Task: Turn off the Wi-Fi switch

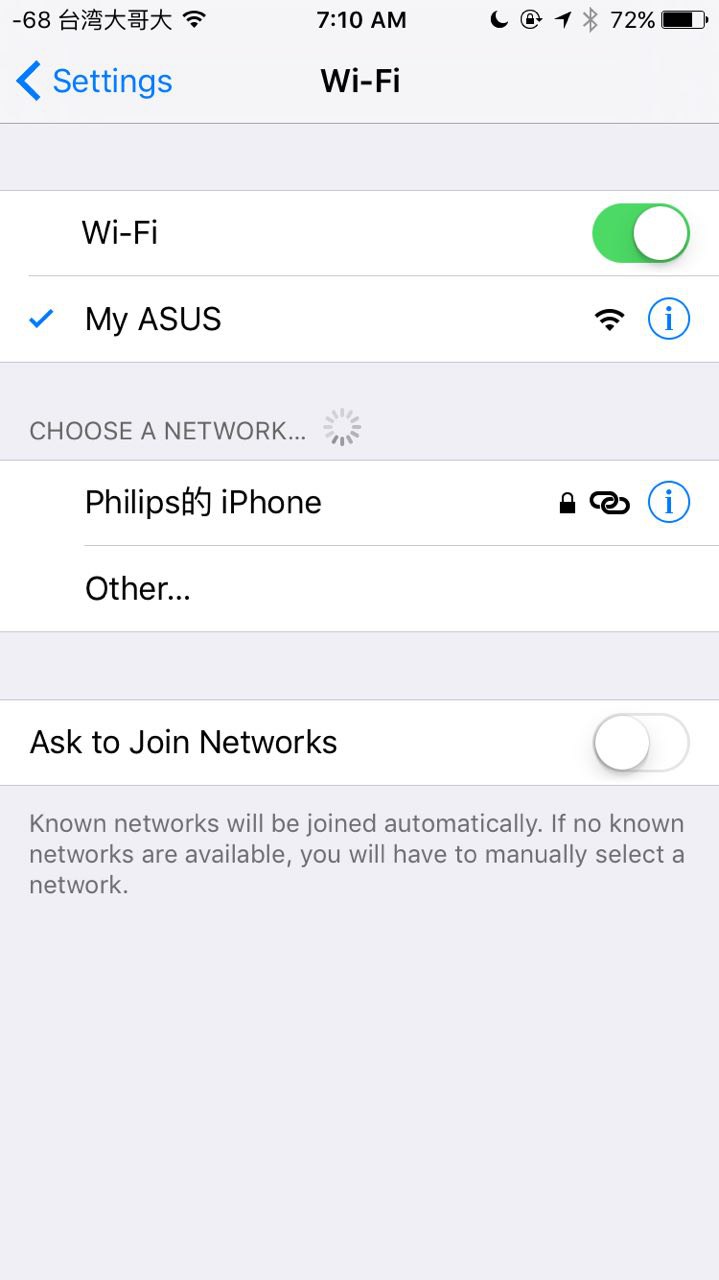Action: [x=640, y=233]
